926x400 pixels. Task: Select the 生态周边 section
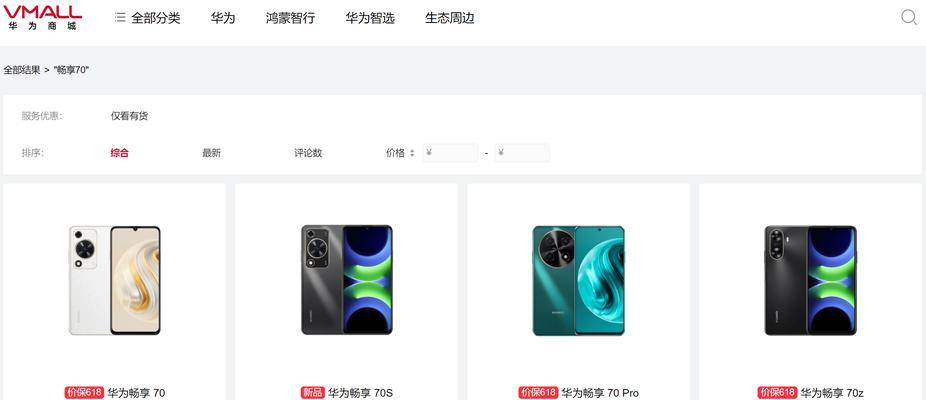tap(449, 18)
